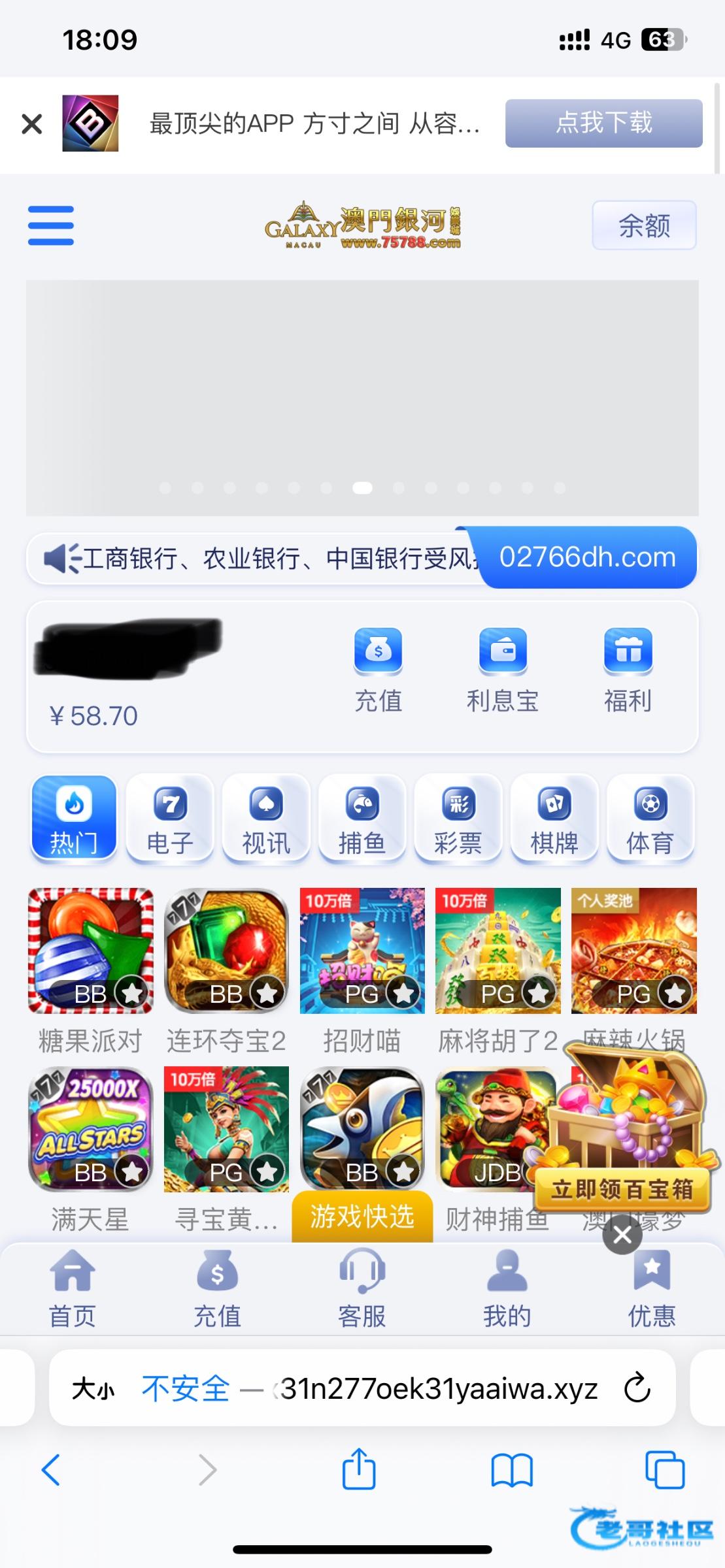Viewport: 725px width, 1568px height.
Task: Open the 糖果派对 game tile
Action: pyautogui.click(x=90, y=951)
